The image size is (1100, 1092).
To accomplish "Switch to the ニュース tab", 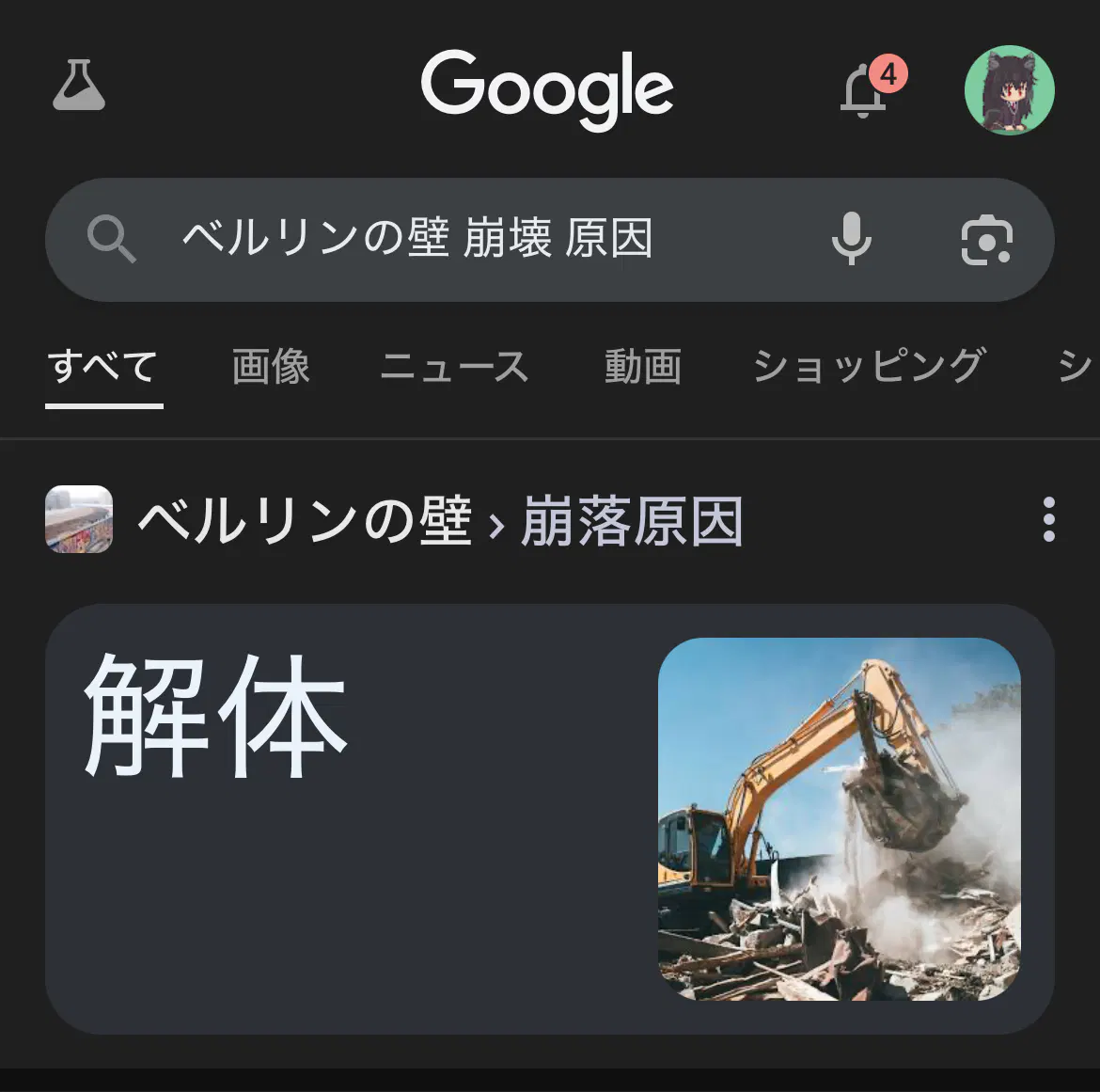I will click(x=454, y=367).
